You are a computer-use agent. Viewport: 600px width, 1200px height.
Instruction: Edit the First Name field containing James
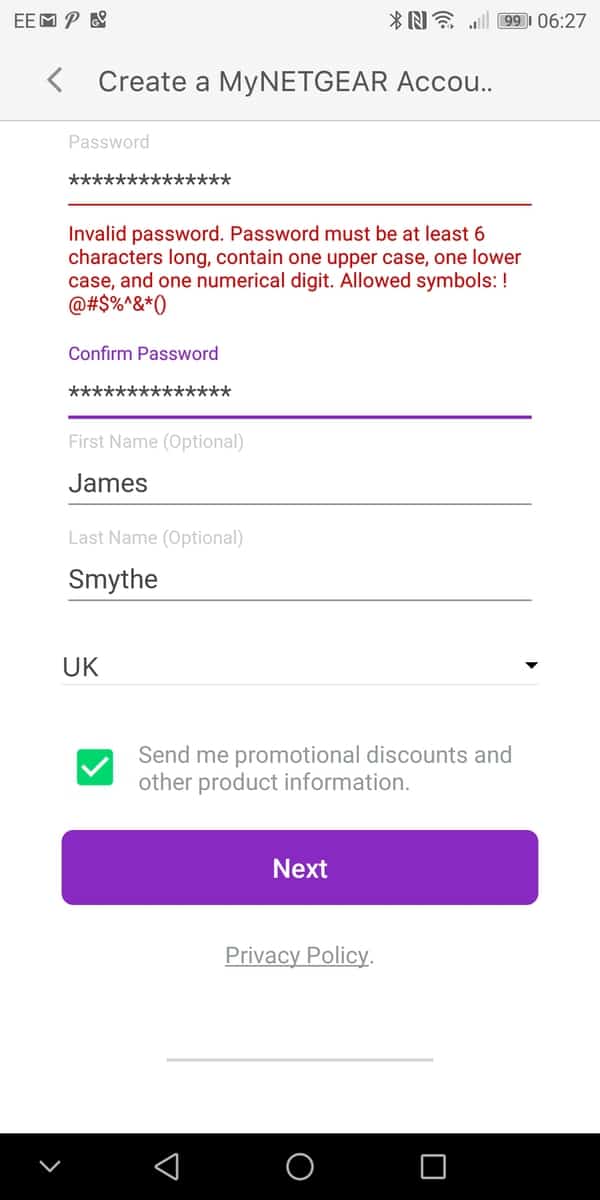(298, 483)
